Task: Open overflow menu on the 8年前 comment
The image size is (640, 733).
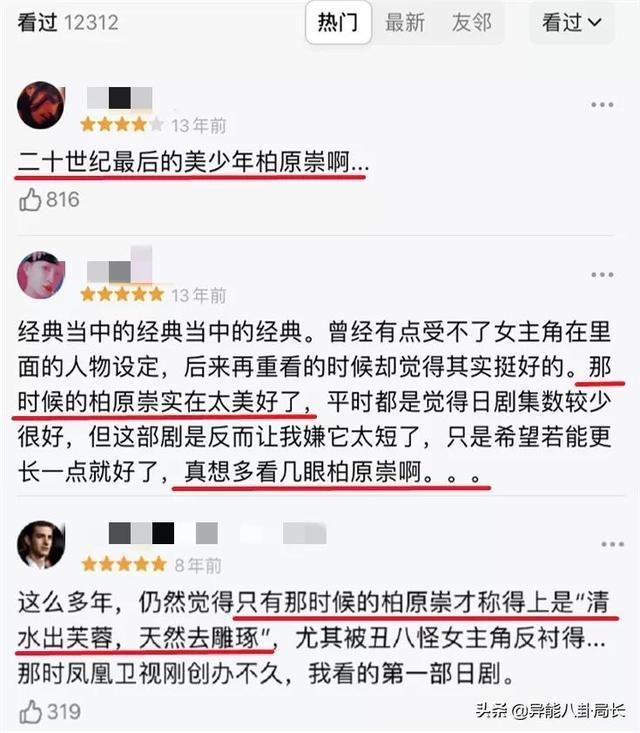Action: point(601,543)
